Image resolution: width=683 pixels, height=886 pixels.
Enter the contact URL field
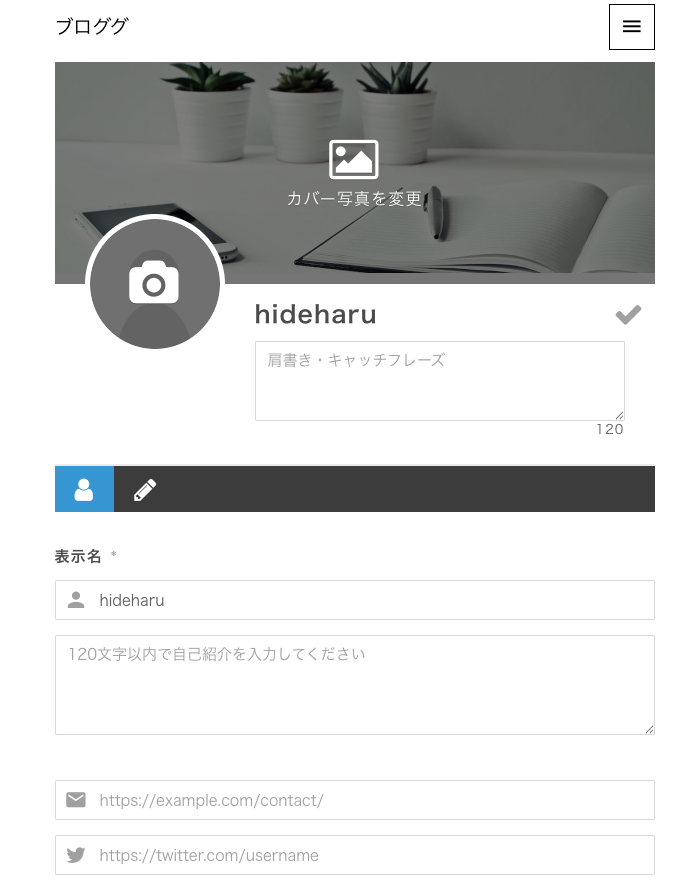(x=370, y=800)
